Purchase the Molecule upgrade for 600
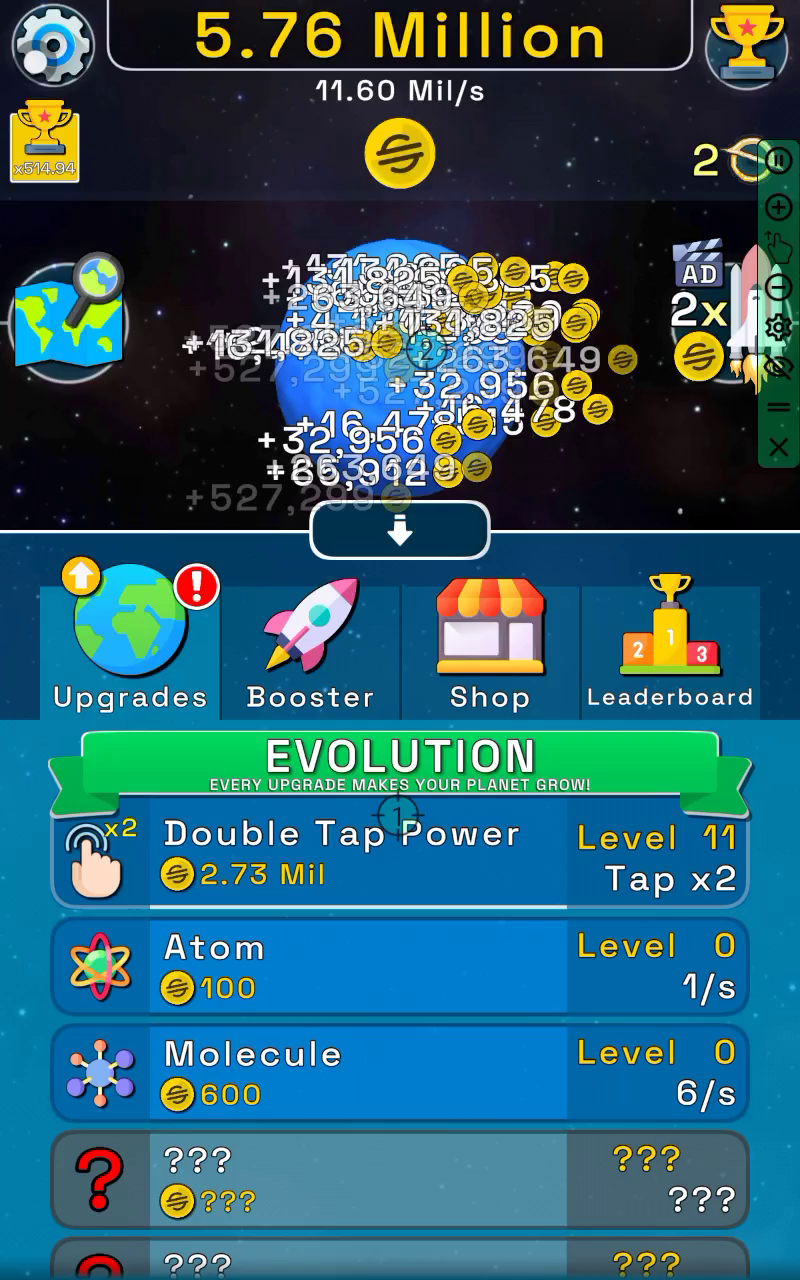The height and width of the screenshot is (1280, 800). click(400, 1073)
